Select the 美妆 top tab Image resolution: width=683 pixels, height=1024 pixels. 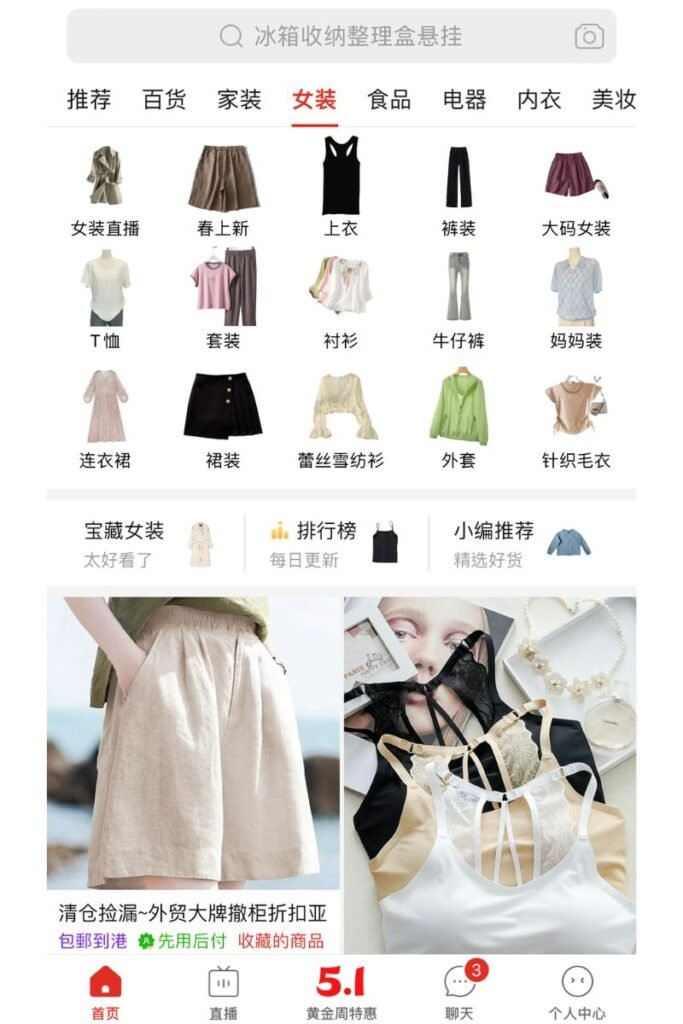(x=613, y=100)
